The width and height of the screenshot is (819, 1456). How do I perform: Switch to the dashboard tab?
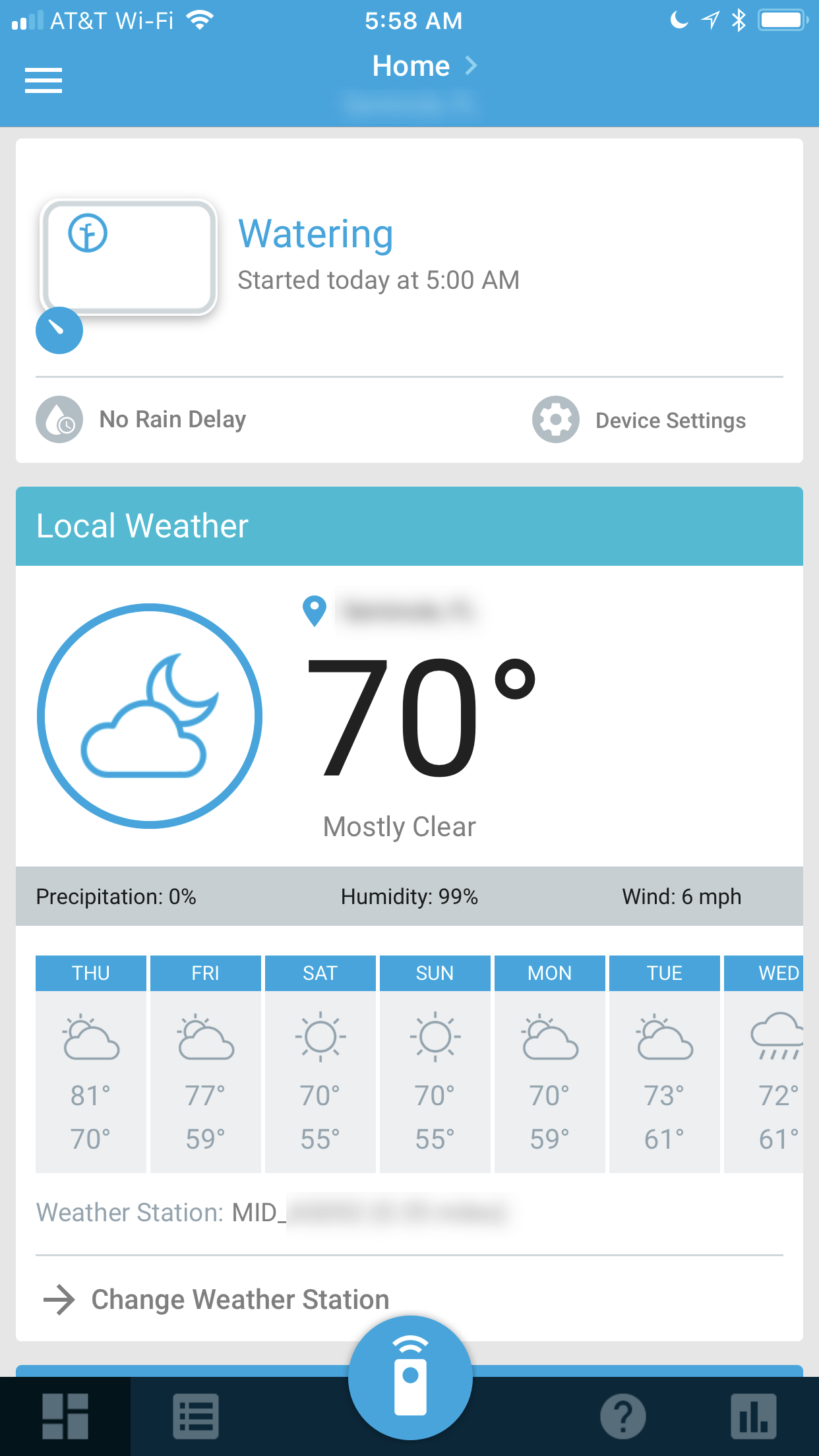point(65,1416)
